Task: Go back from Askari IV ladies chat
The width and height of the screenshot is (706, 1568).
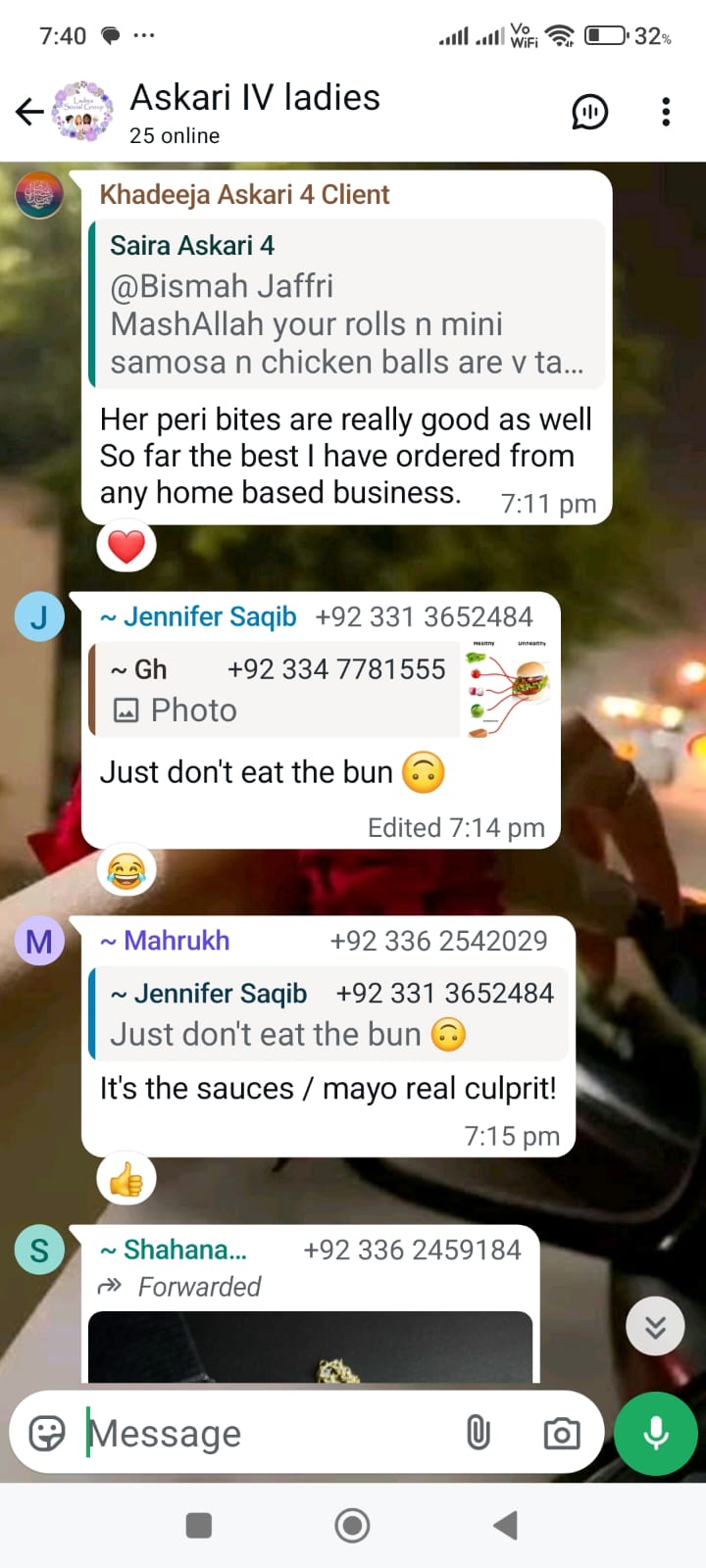Action: (x=29, y=112)
